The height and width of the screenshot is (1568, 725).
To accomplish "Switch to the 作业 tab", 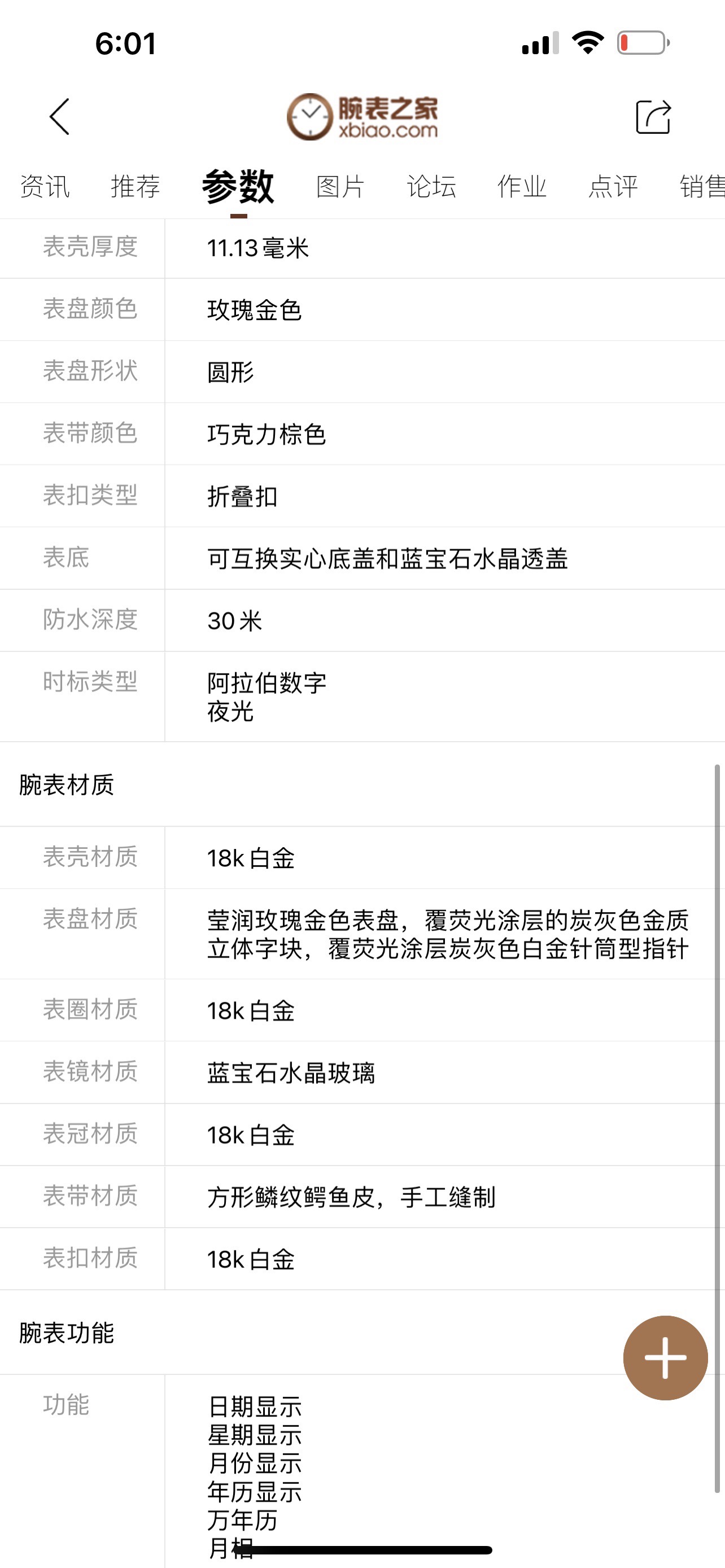I will tap(522, 186).
